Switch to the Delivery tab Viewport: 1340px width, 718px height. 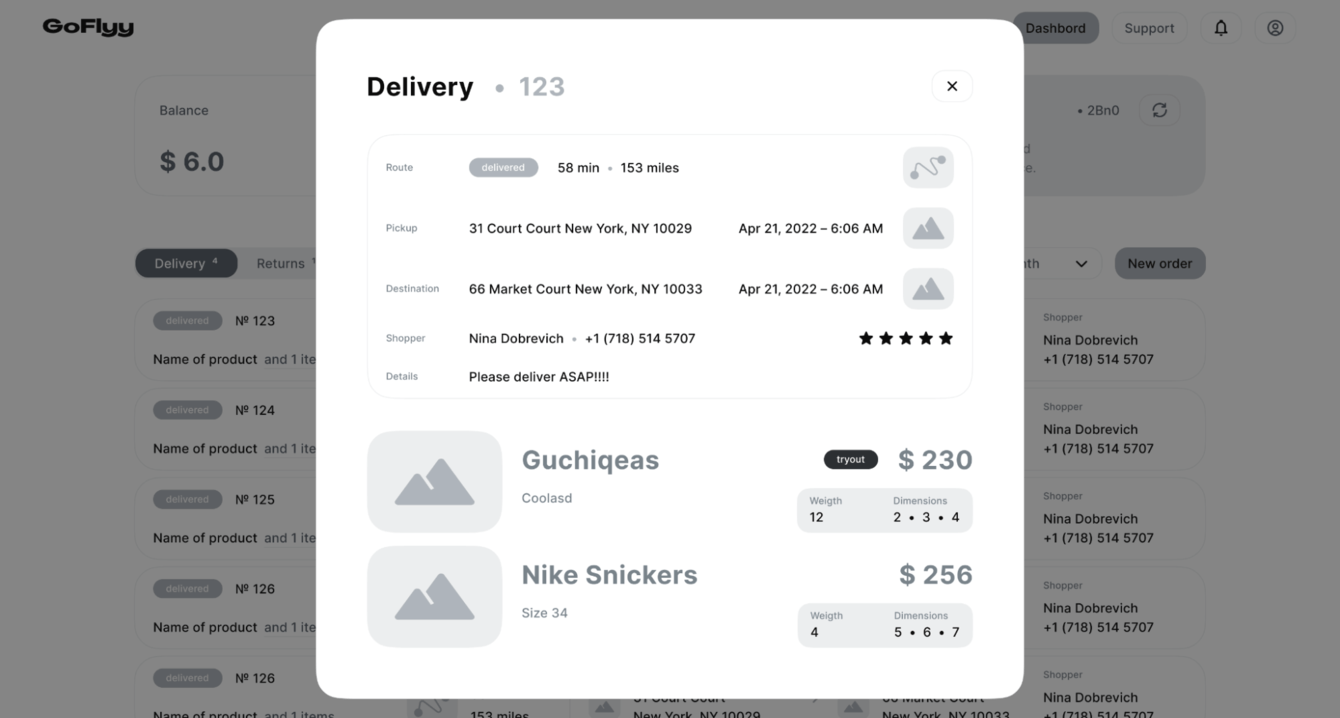coord(185,264)
